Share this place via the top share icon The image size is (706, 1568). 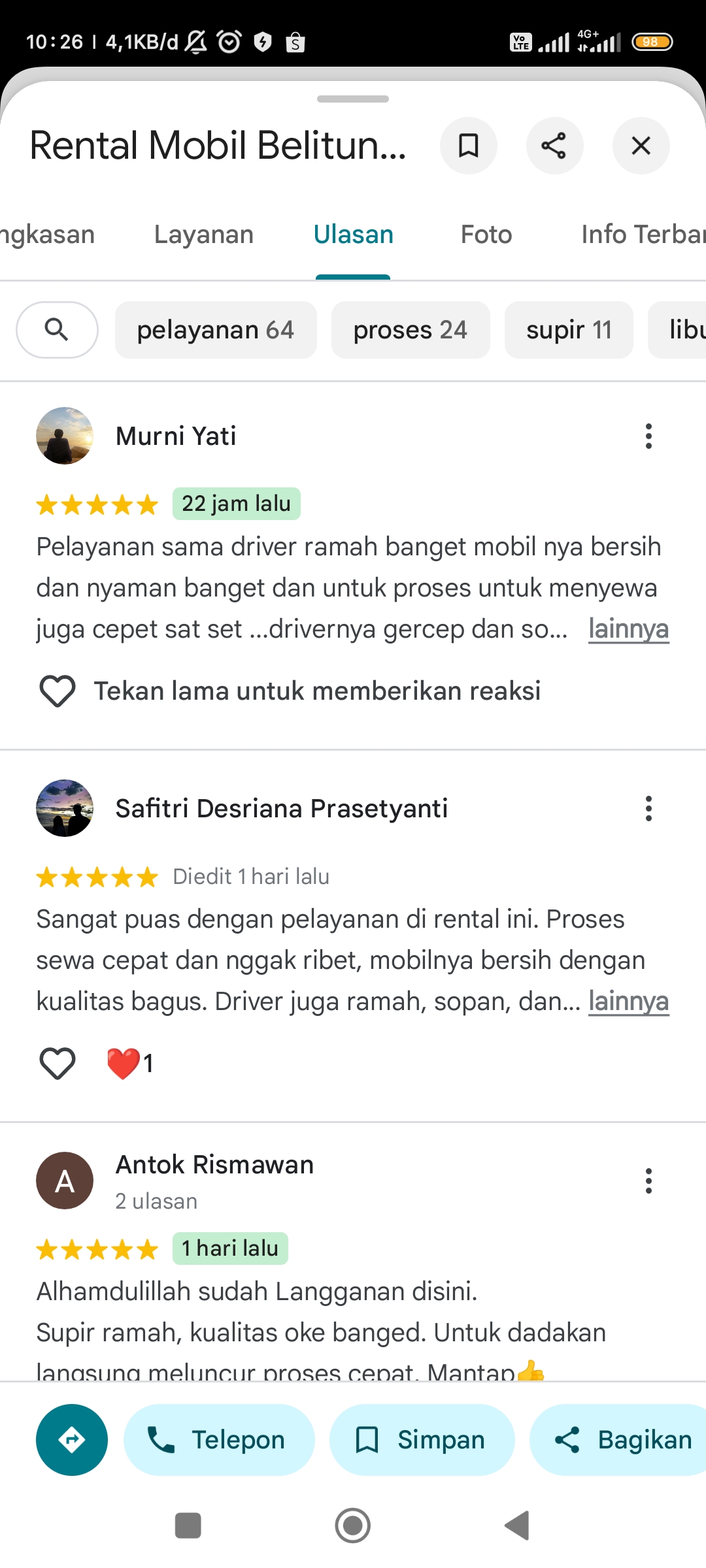tap(554, 146)
